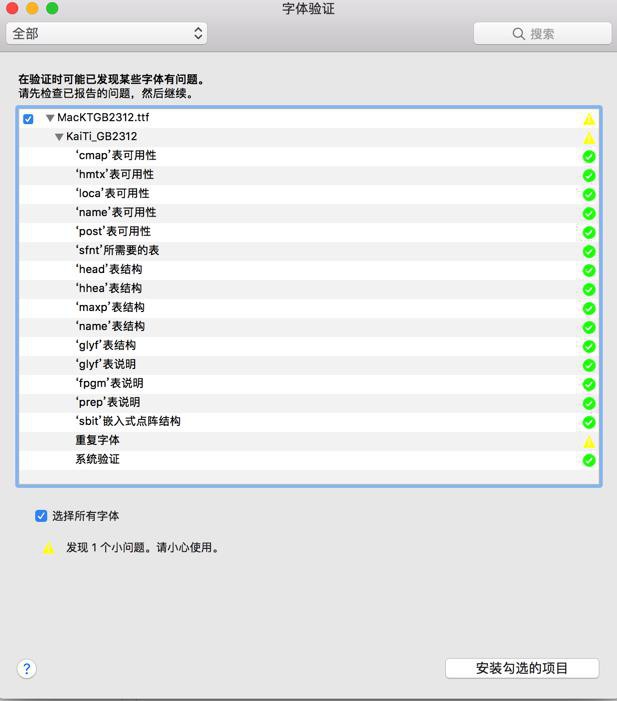Image resolution: width=617 pixels, height=701 pixels.
Task: Collapse the MacKTGB2312.ttf disclosure triangle
Action: [49, 118]
